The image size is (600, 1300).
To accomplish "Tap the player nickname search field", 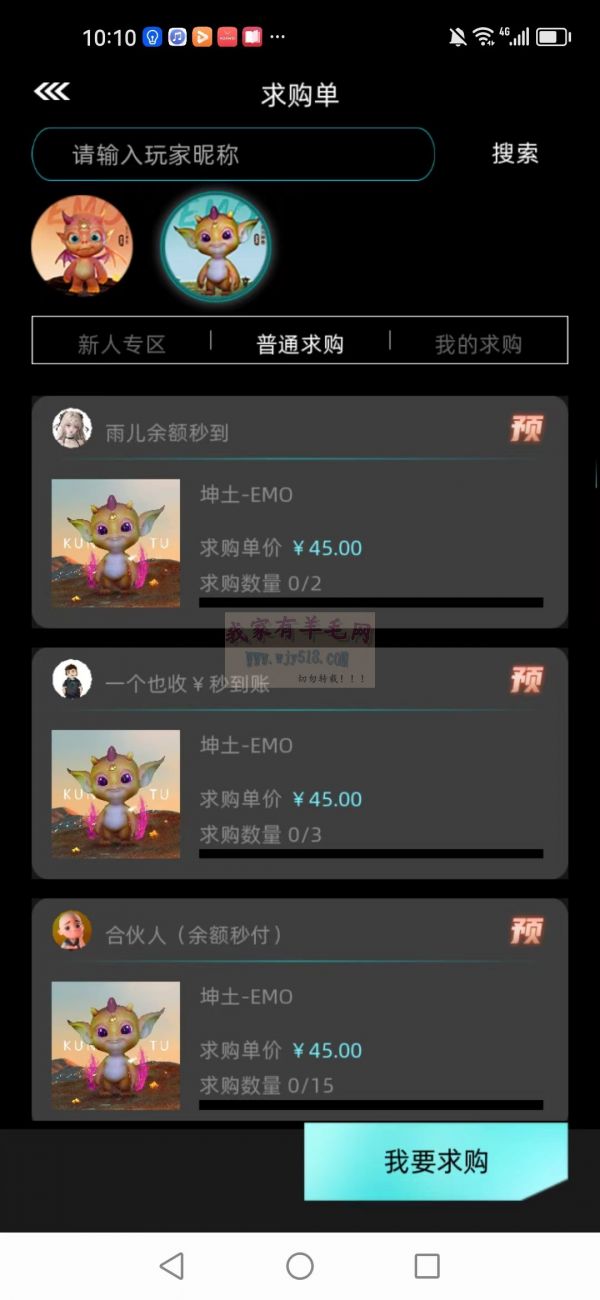I will click(233, 155).
